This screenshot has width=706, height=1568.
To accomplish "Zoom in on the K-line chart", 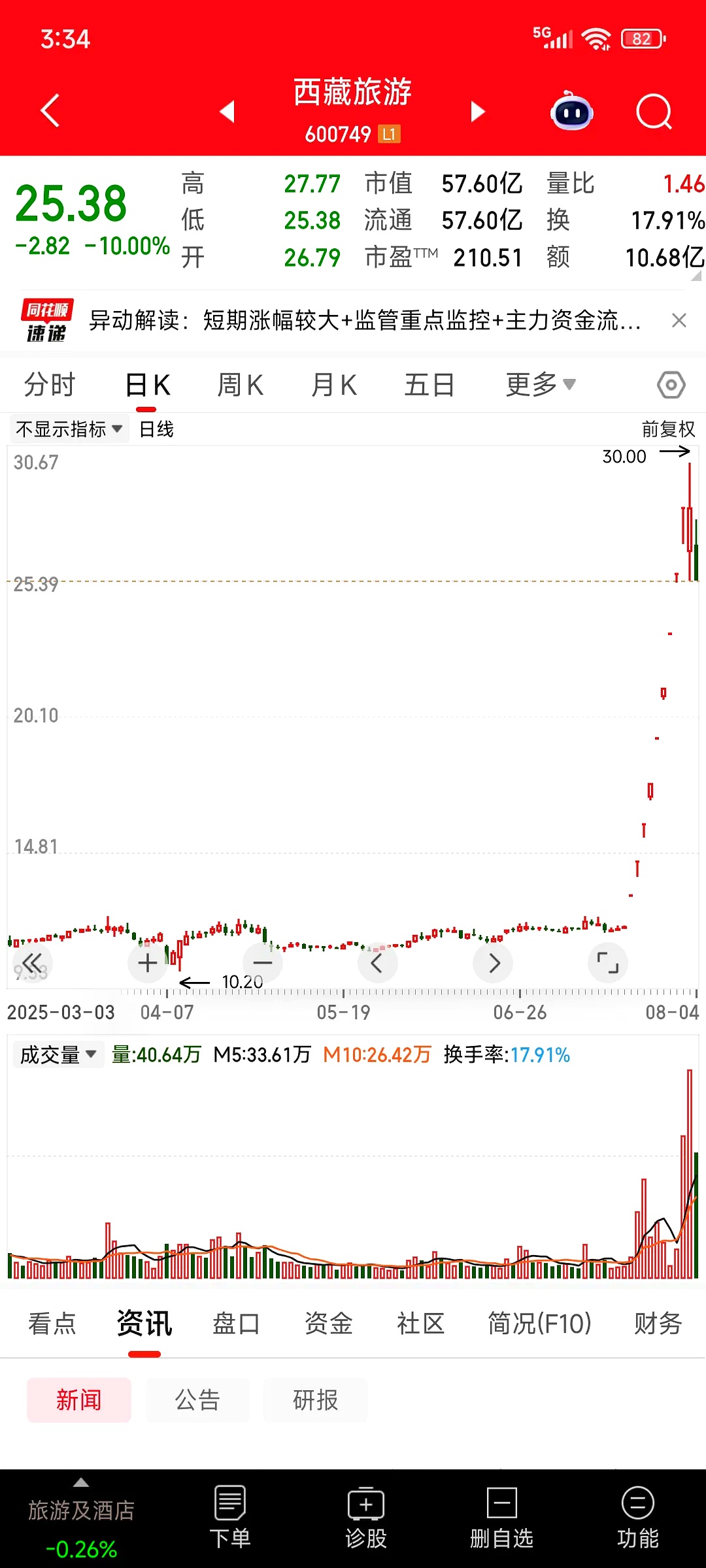I will pos(147,962).
